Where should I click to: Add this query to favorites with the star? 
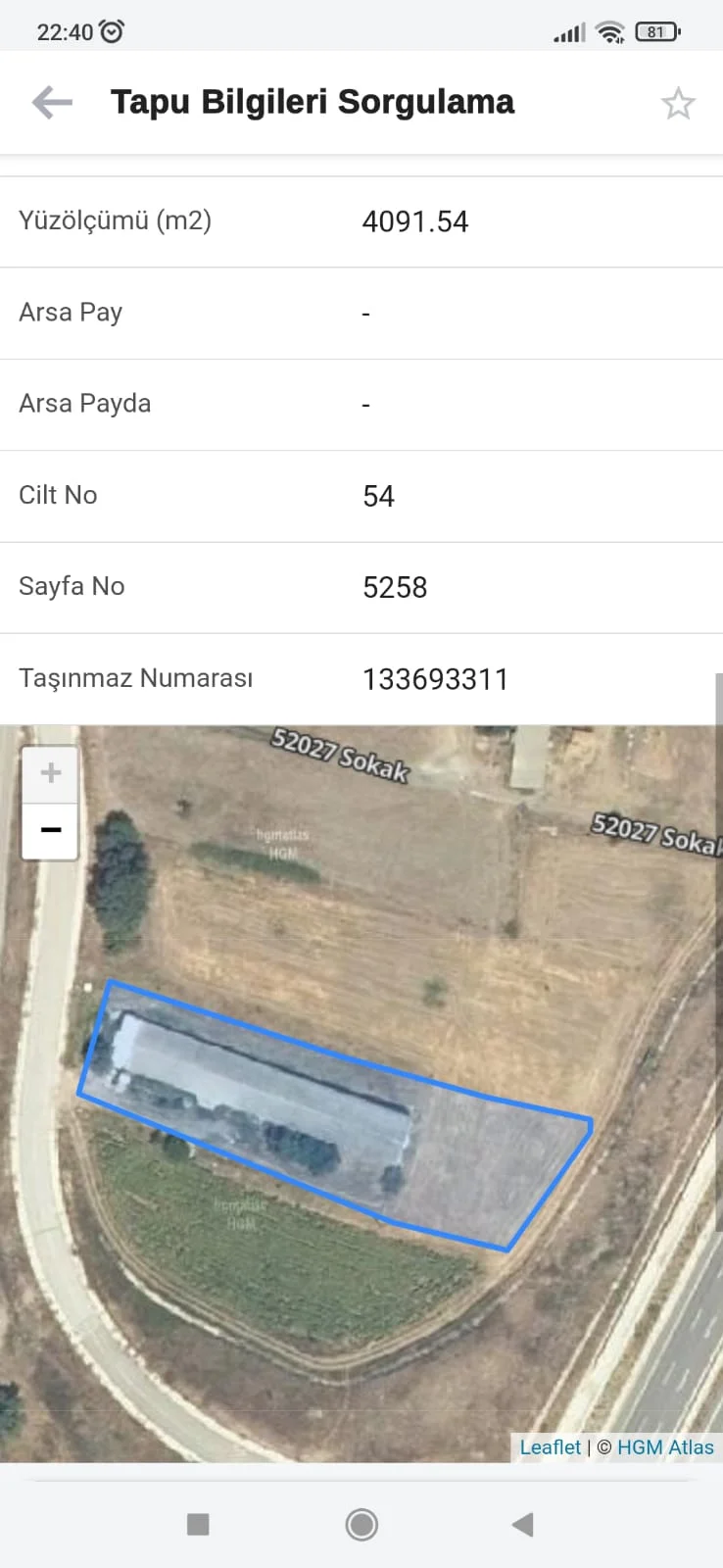click(x=678, y=103)
